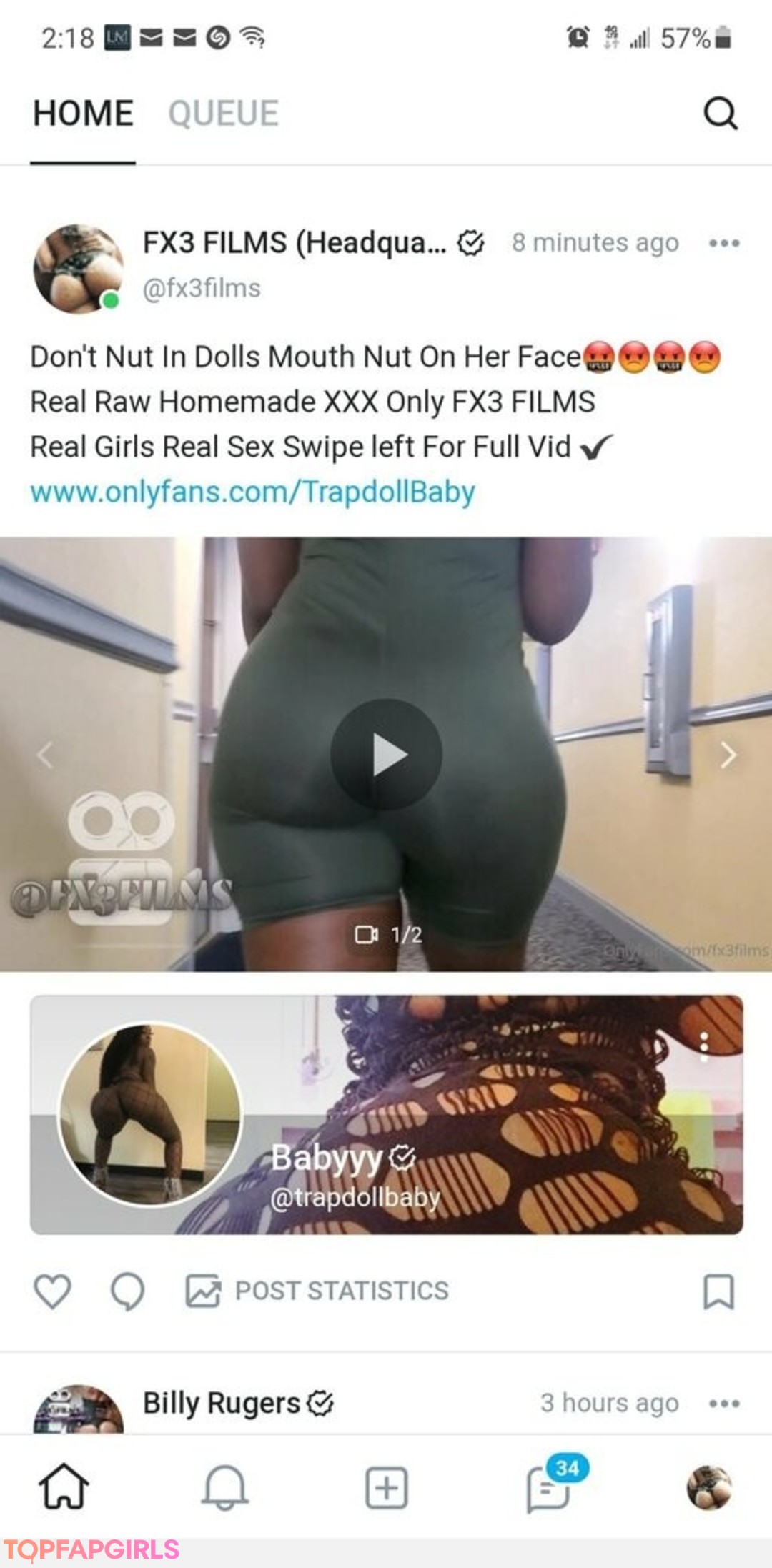Go to previous media with left arrow
The height and width of the screenshot is (1568, 772).
[44, 754]
